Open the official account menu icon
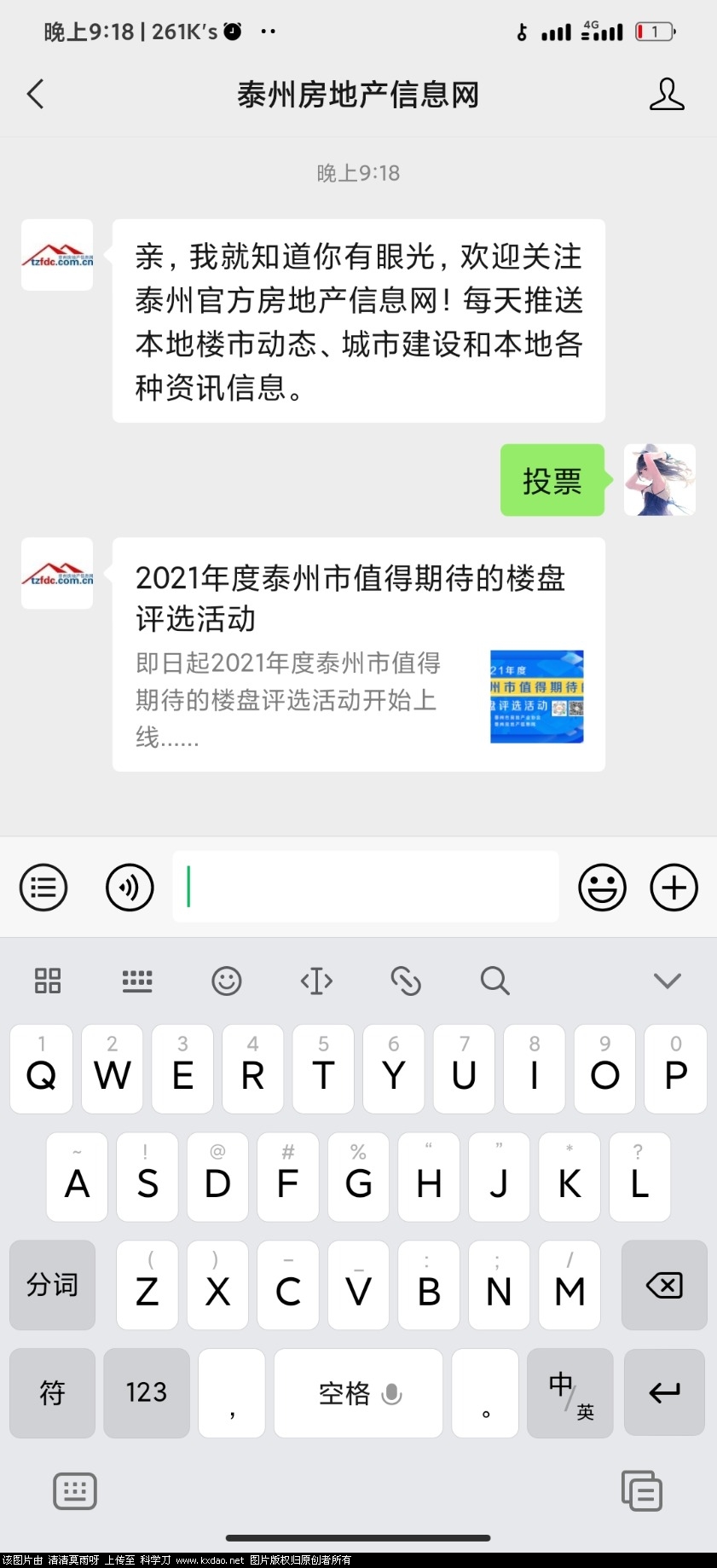Screen dimensions: 717x1568 [43, 887]
